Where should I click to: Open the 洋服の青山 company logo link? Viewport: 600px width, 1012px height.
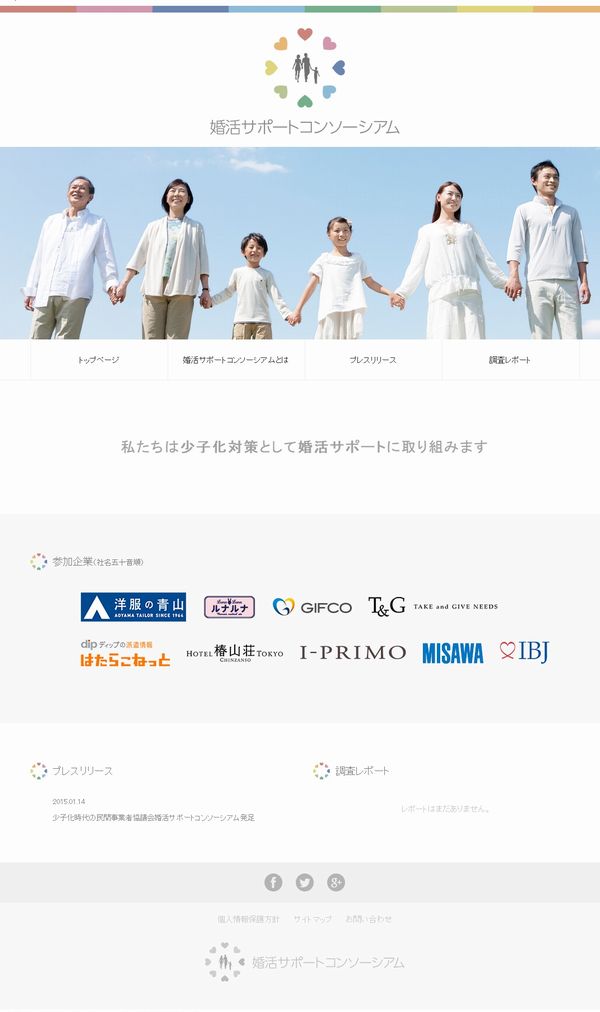click(x=133, y=607)
